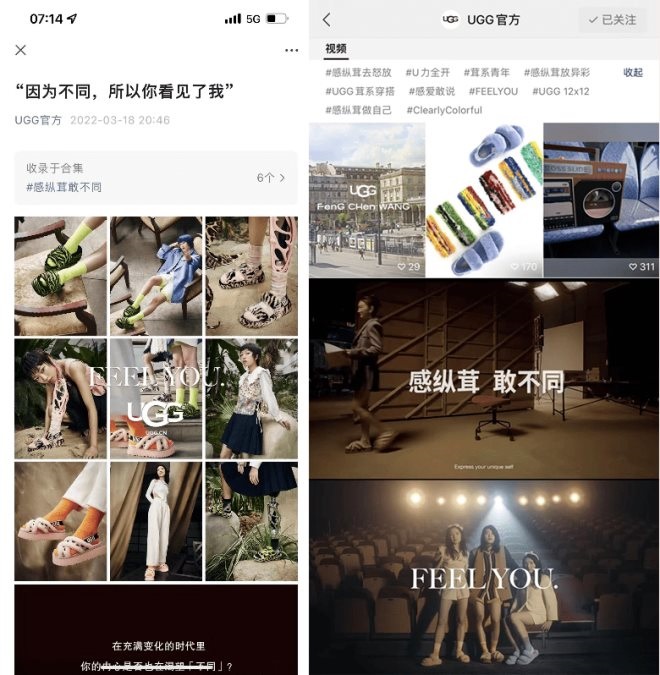This screenshot has height=675, width=660.
Task: Select the #UGG茸系穿搭 hashtag
Action: 359,91
